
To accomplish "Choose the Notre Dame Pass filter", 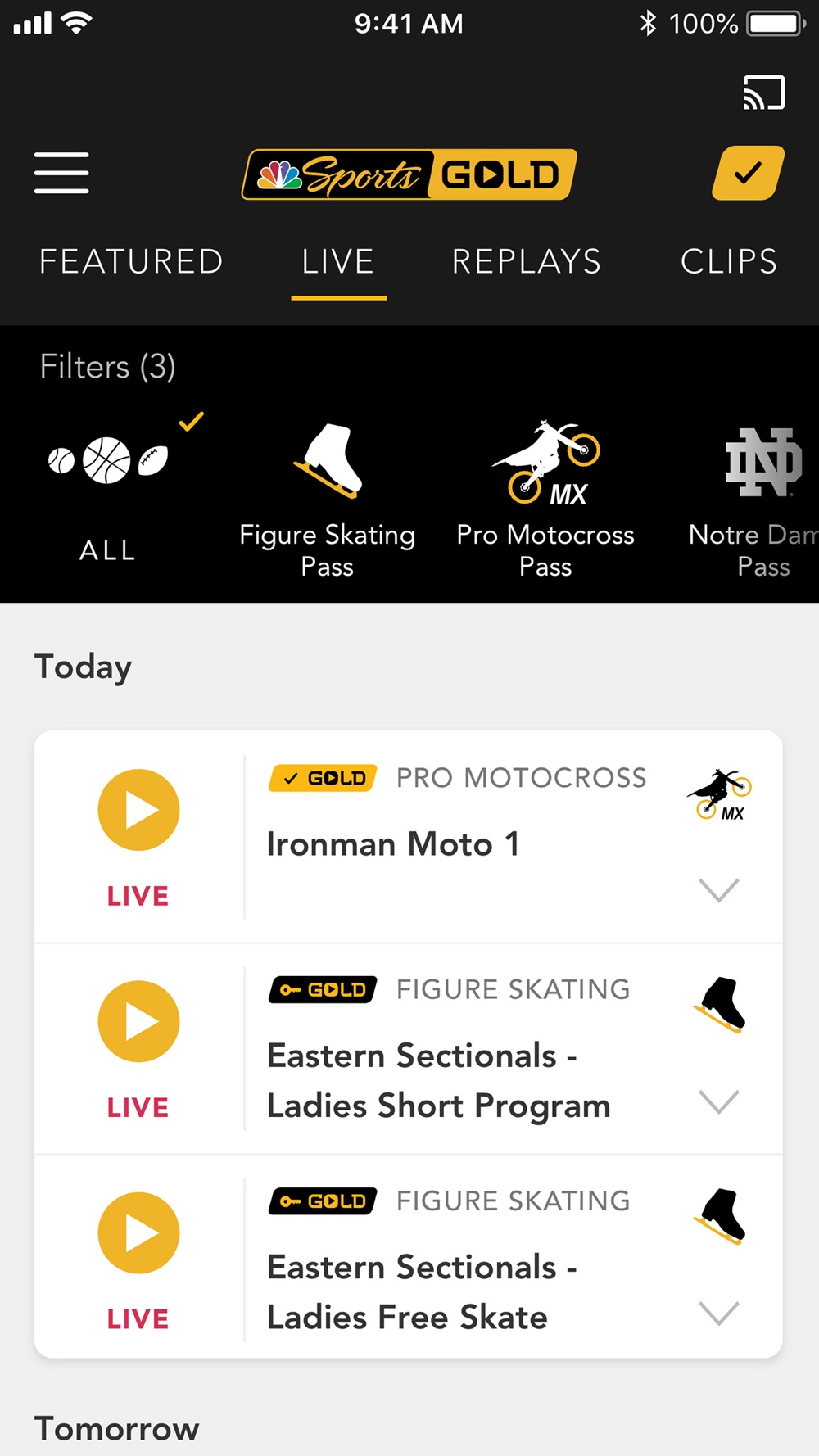I will click(753, 501).
